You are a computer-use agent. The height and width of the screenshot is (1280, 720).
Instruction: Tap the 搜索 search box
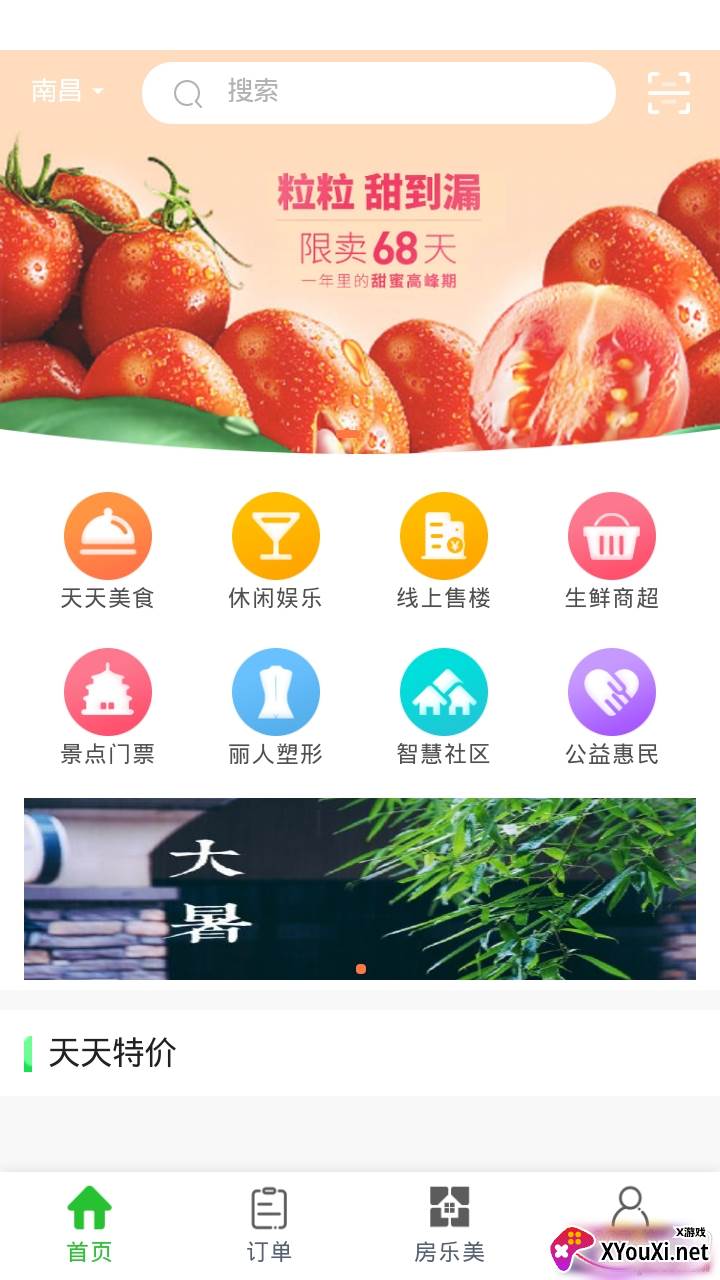click(x=378, y=93)
